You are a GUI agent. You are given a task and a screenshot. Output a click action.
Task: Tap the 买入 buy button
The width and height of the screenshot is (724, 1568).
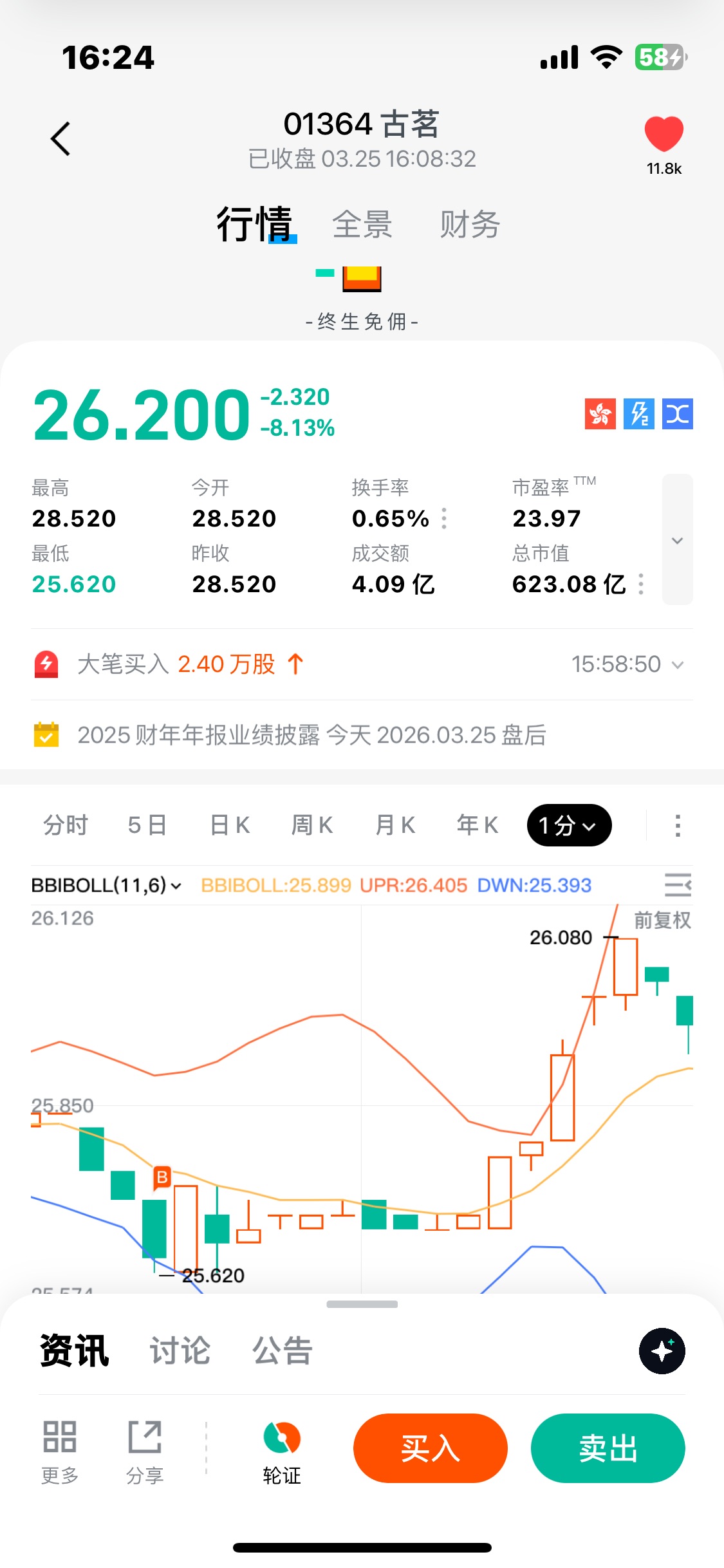pos(431,1448)
